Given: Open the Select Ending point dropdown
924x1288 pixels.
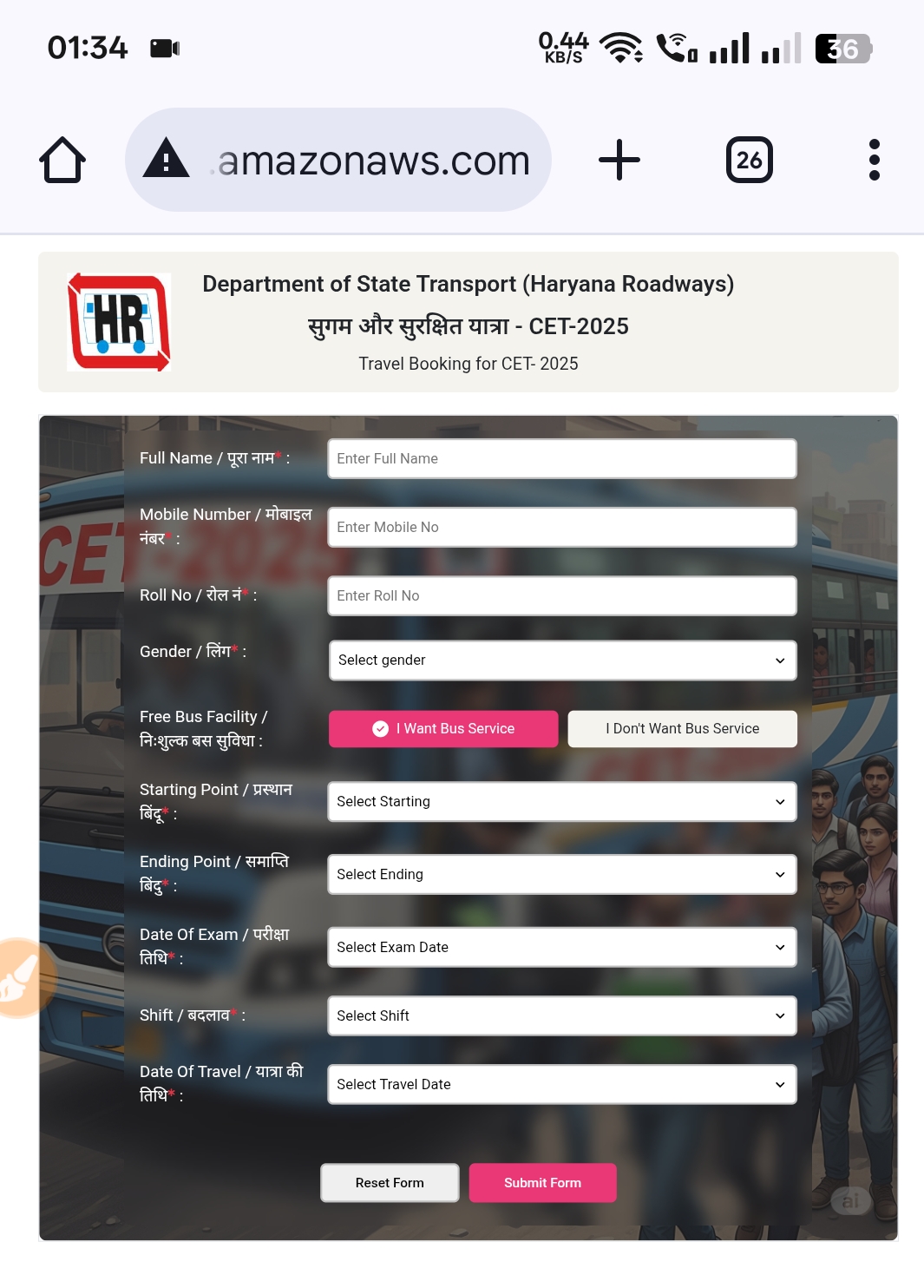Looking at the screenshot, I should point(561,874).
